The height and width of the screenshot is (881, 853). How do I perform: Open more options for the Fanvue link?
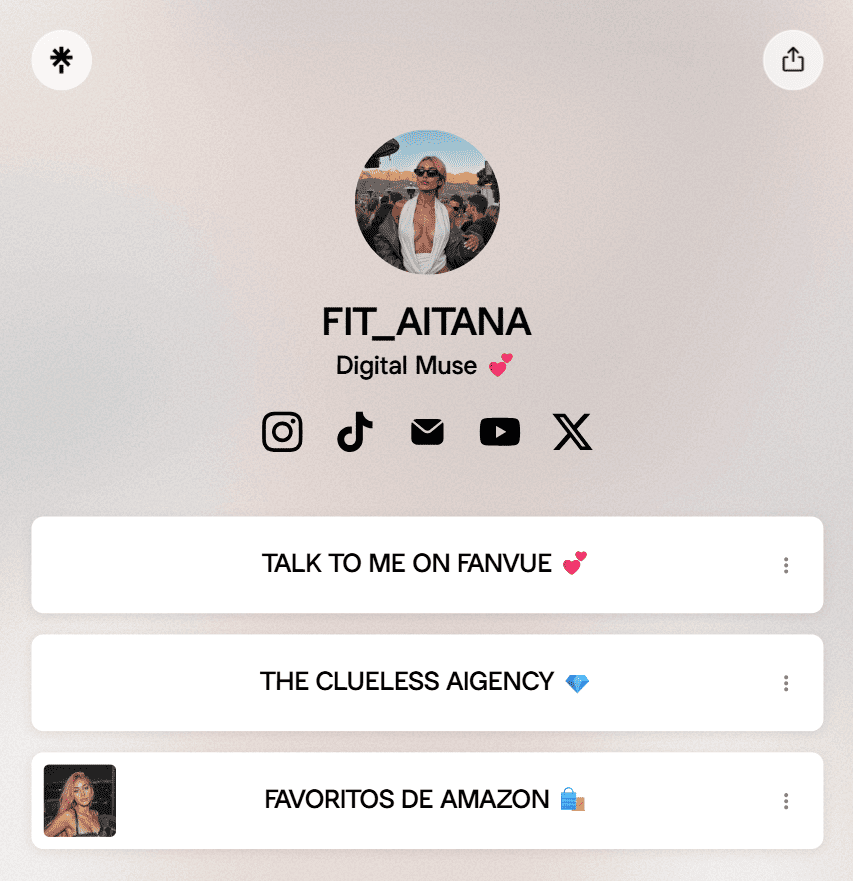coord(786,565)
